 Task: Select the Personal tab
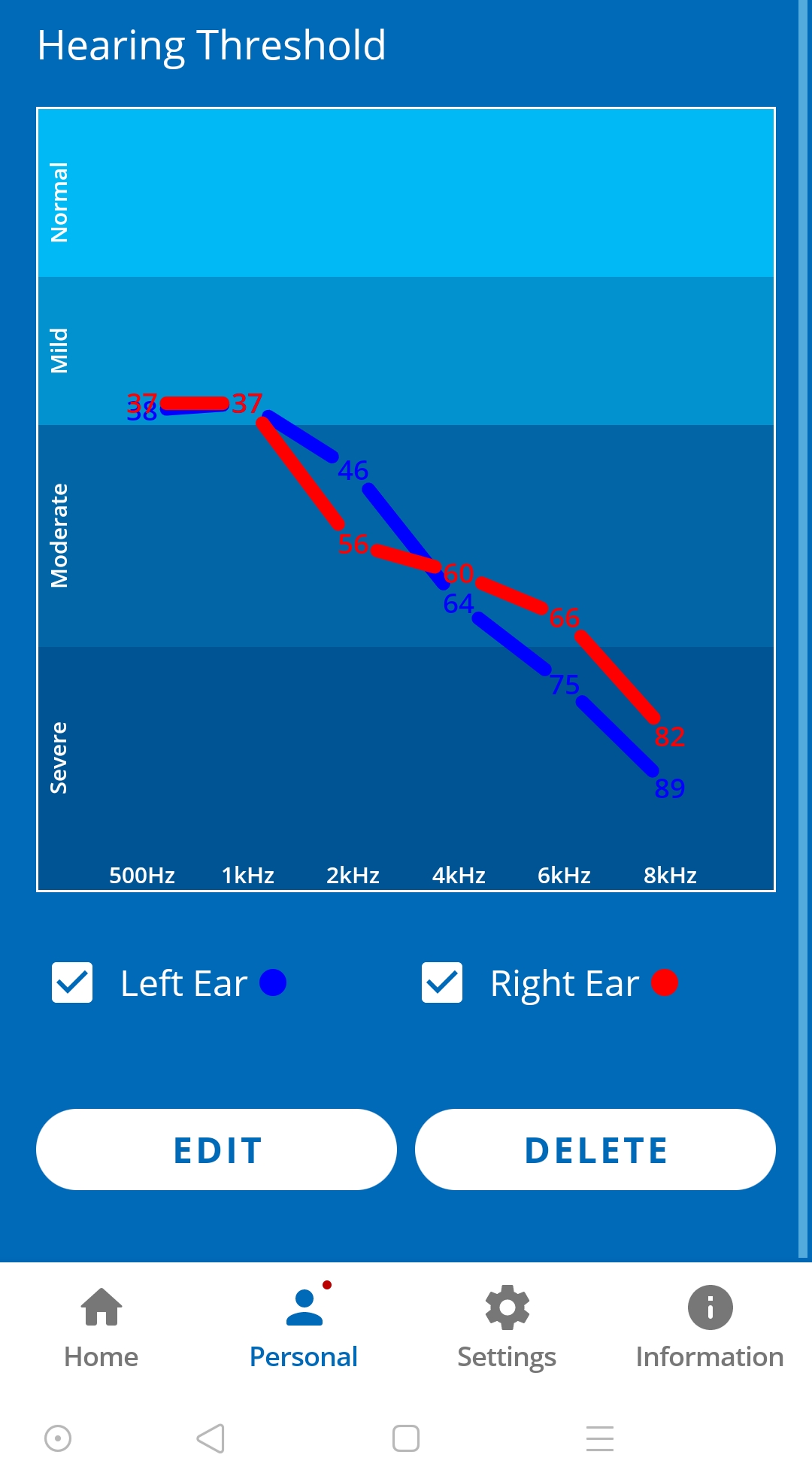pyautogui.click(x=304, y=1329)
